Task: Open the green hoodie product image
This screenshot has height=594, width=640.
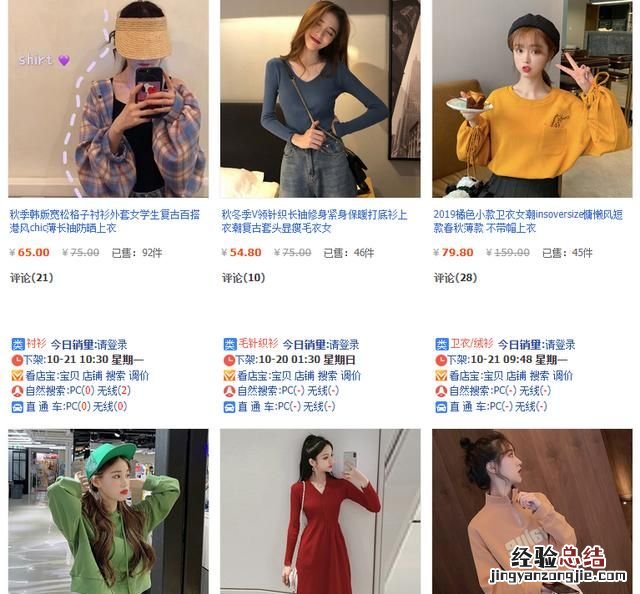Action: click(x=108, y=511)
